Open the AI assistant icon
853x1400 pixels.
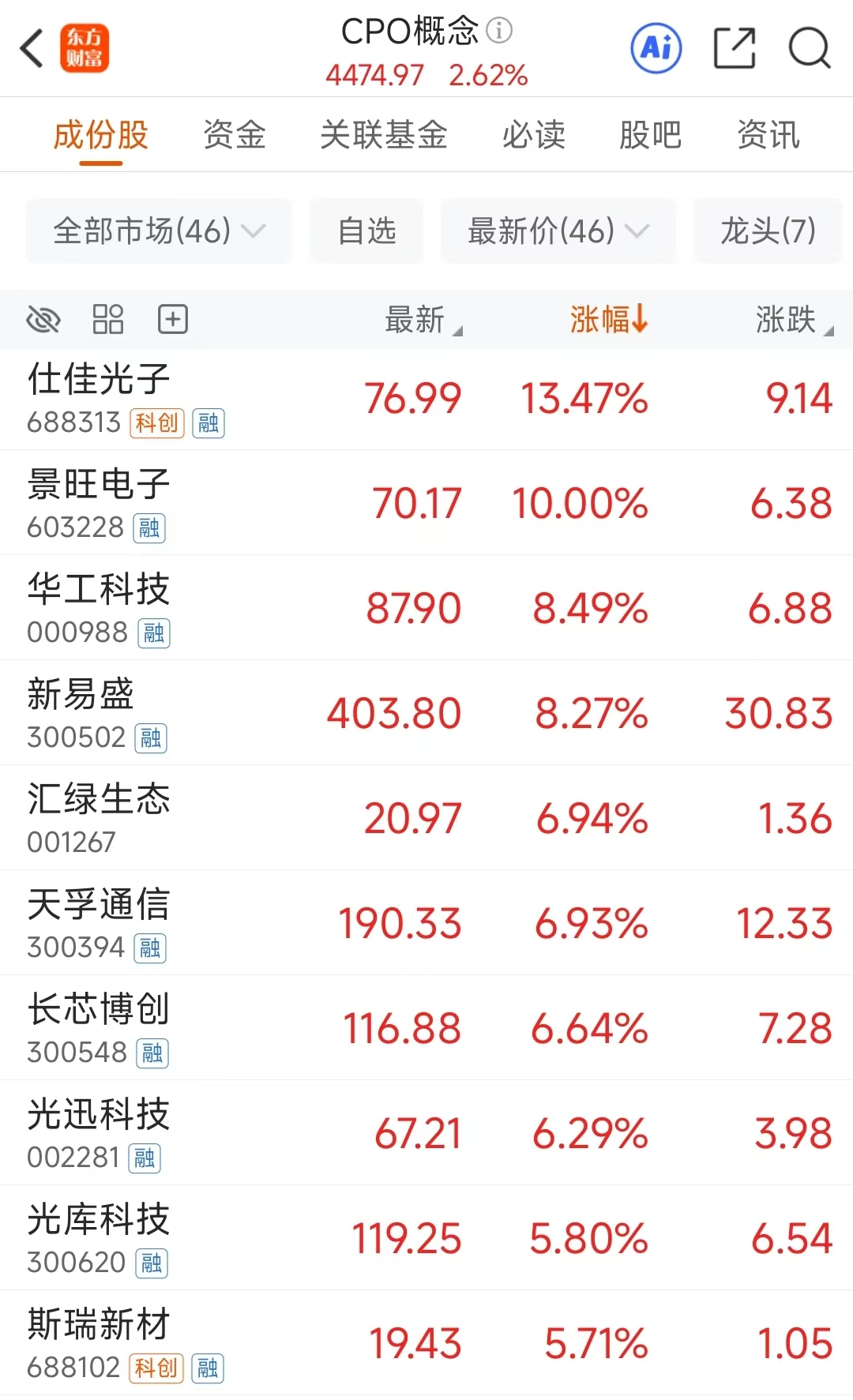pos(656,48)
